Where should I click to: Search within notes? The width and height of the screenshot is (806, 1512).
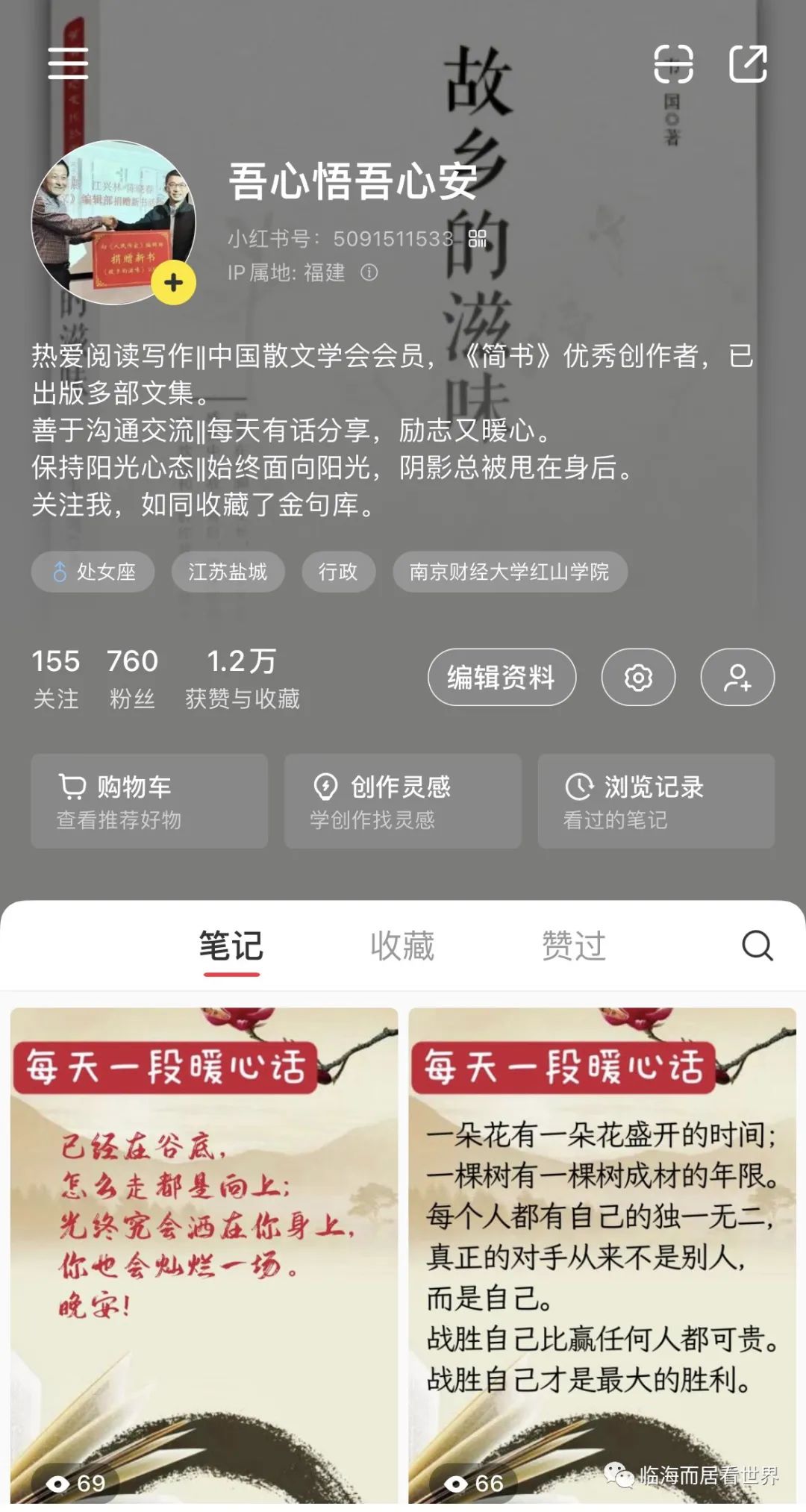click(757, 946)
